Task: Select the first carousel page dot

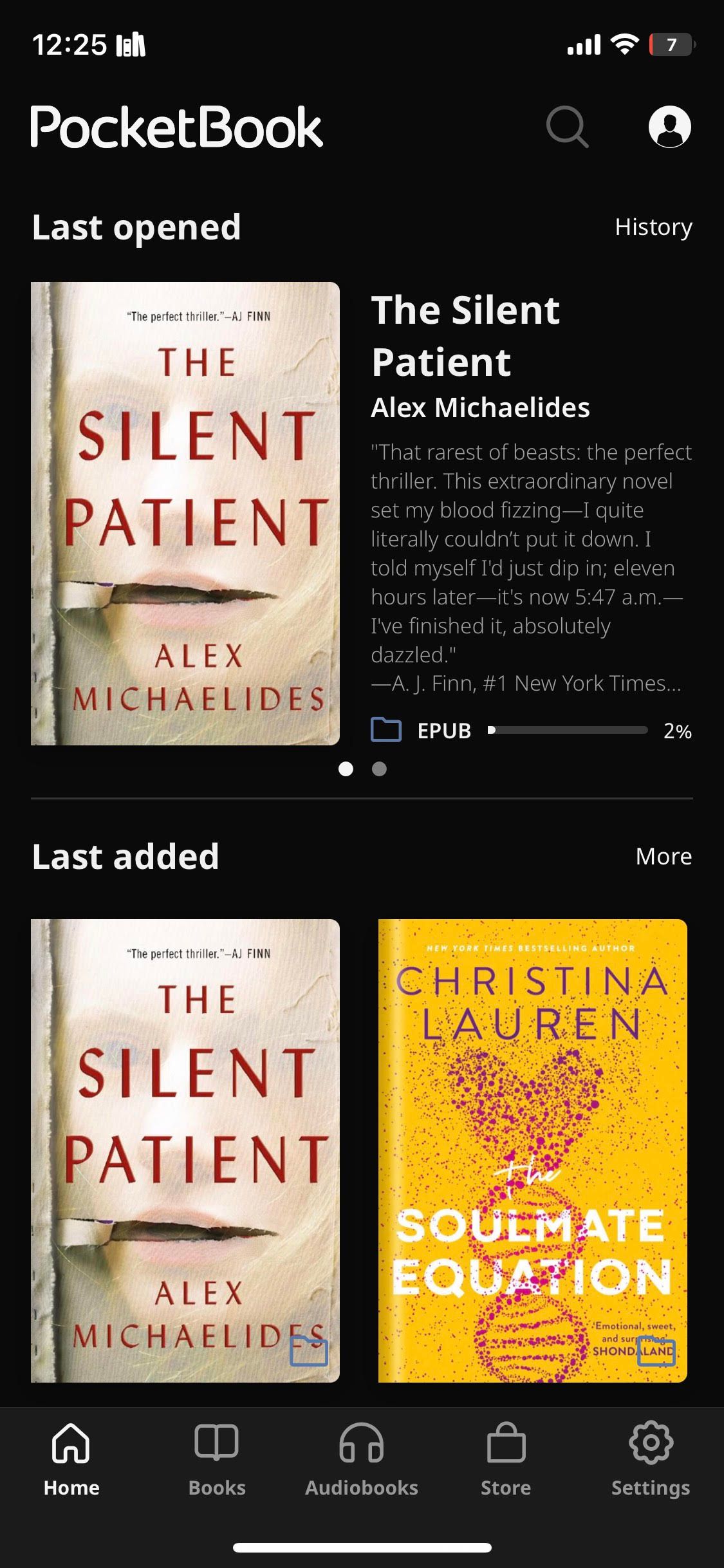Action: pyautogui.click(x=346, y=769)
